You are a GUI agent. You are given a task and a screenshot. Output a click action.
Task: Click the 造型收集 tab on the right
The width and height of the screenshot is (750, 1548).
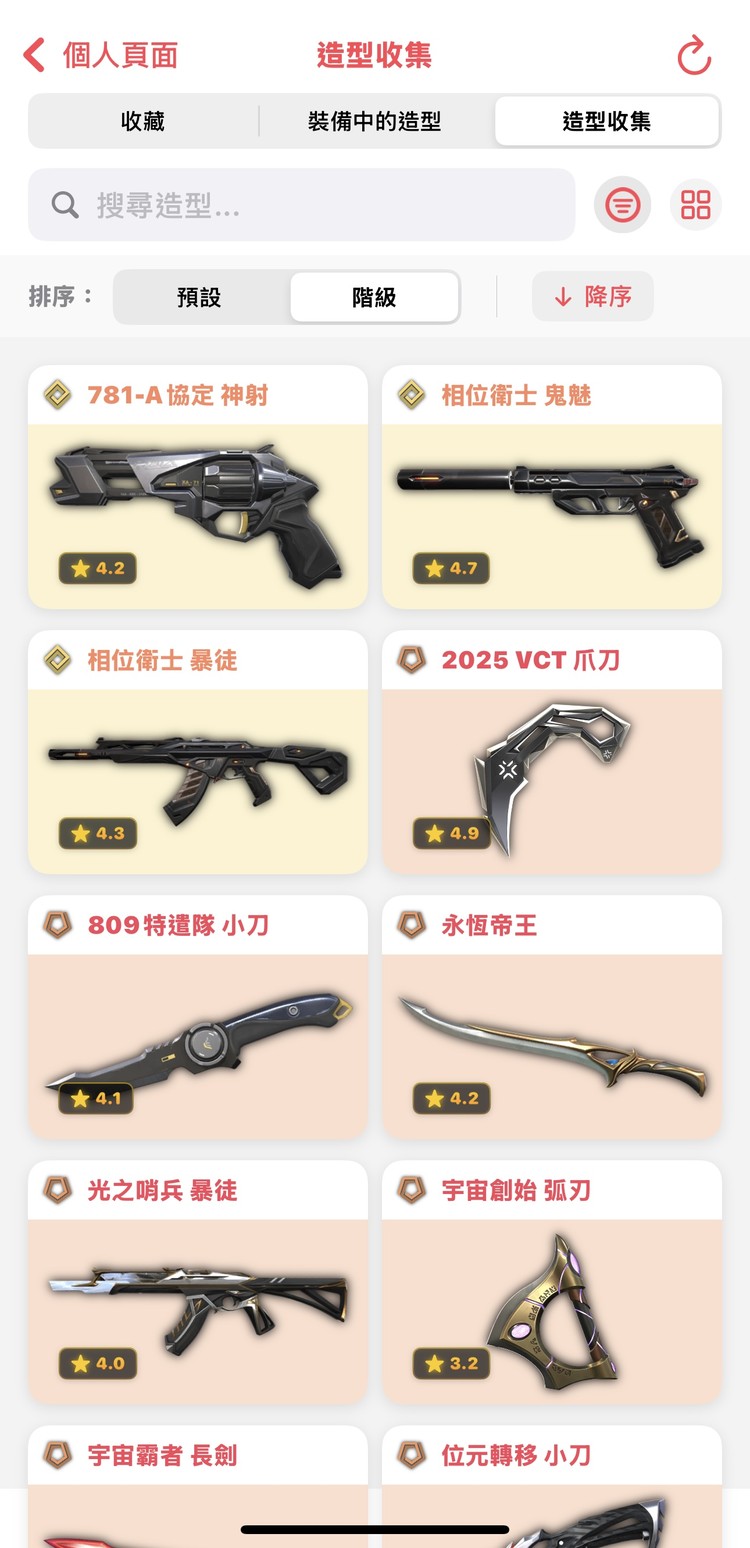[606, 121]
